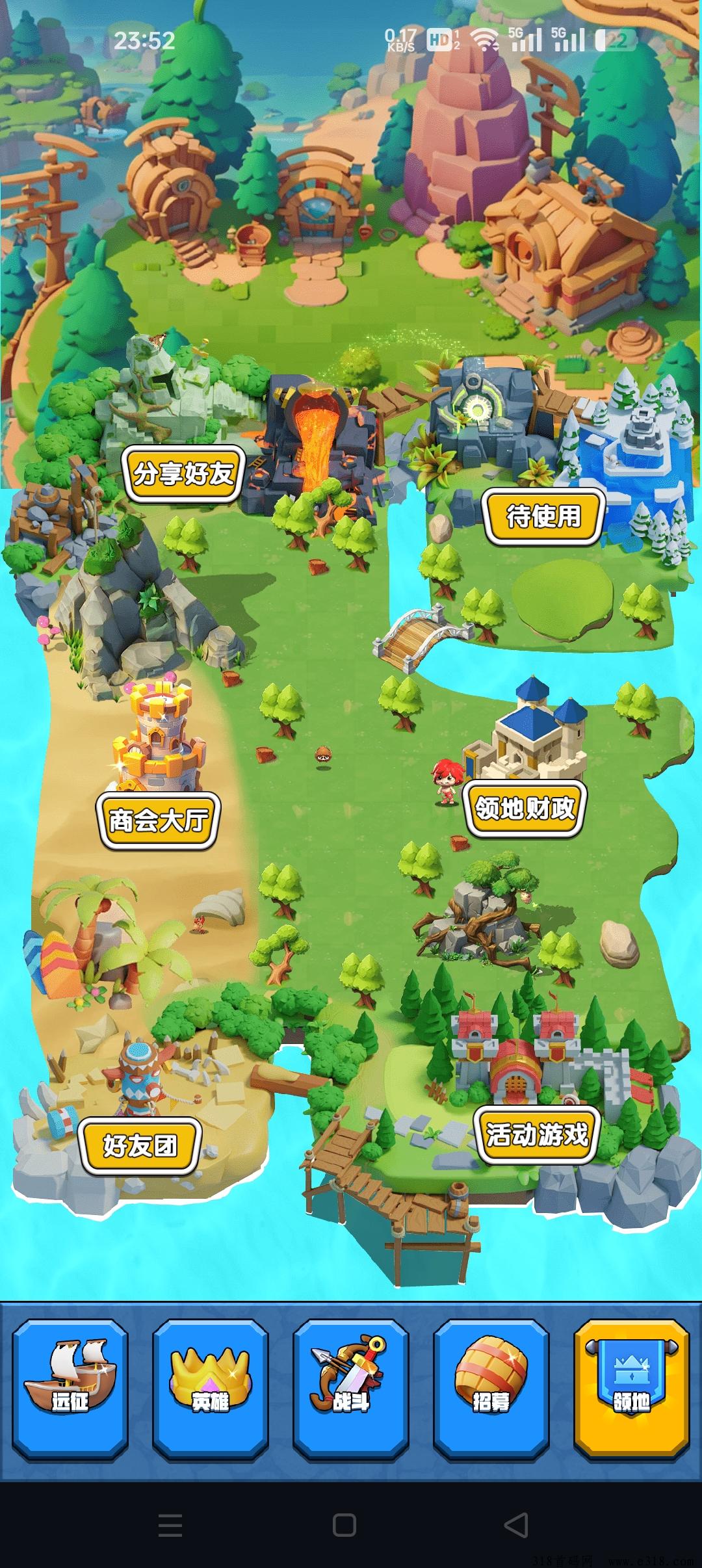The width and height of the screenshot is (702, 1568).
Task: Go back with system back button
Action: click(516, 1525)
